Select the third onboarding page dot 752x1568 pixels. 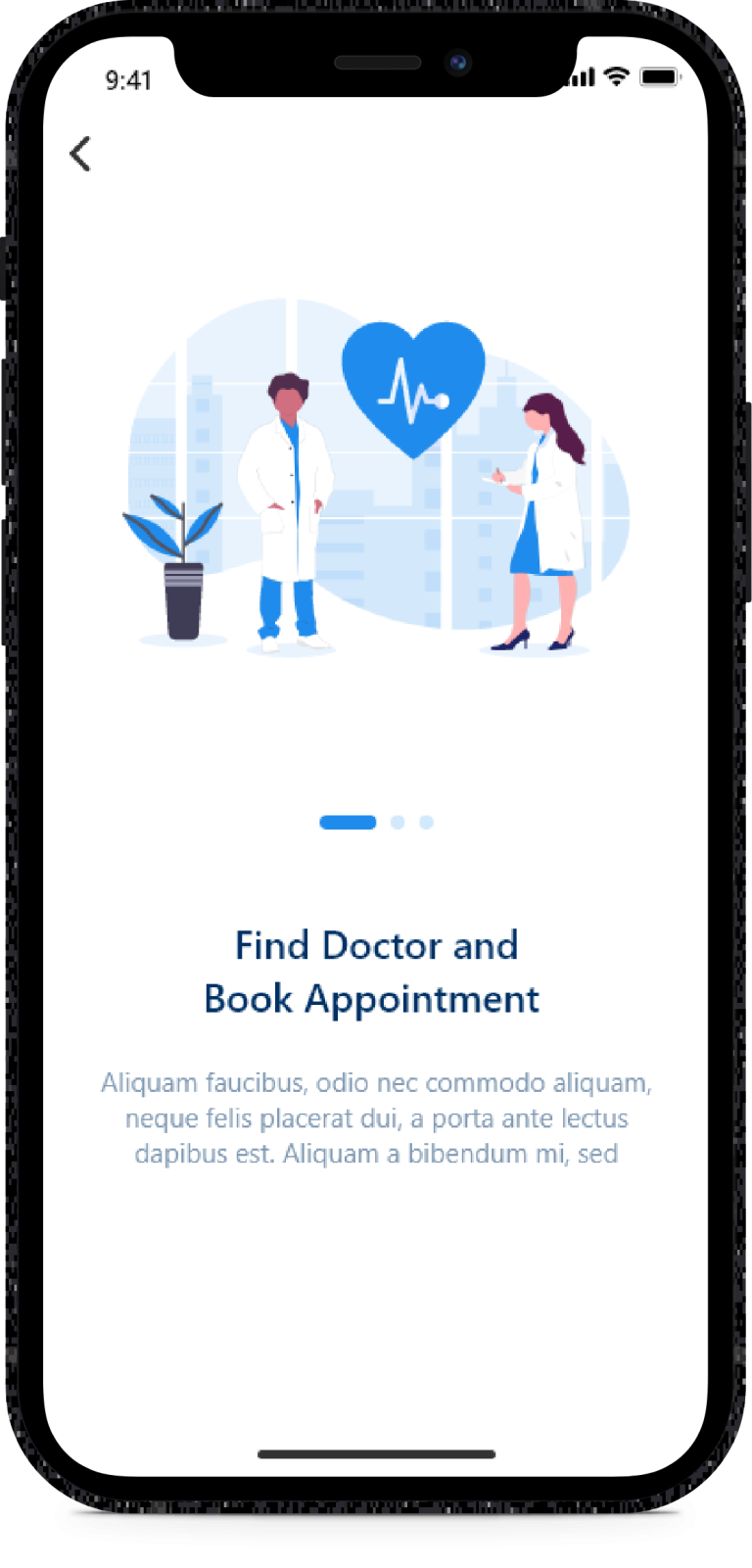coord(427,822)
